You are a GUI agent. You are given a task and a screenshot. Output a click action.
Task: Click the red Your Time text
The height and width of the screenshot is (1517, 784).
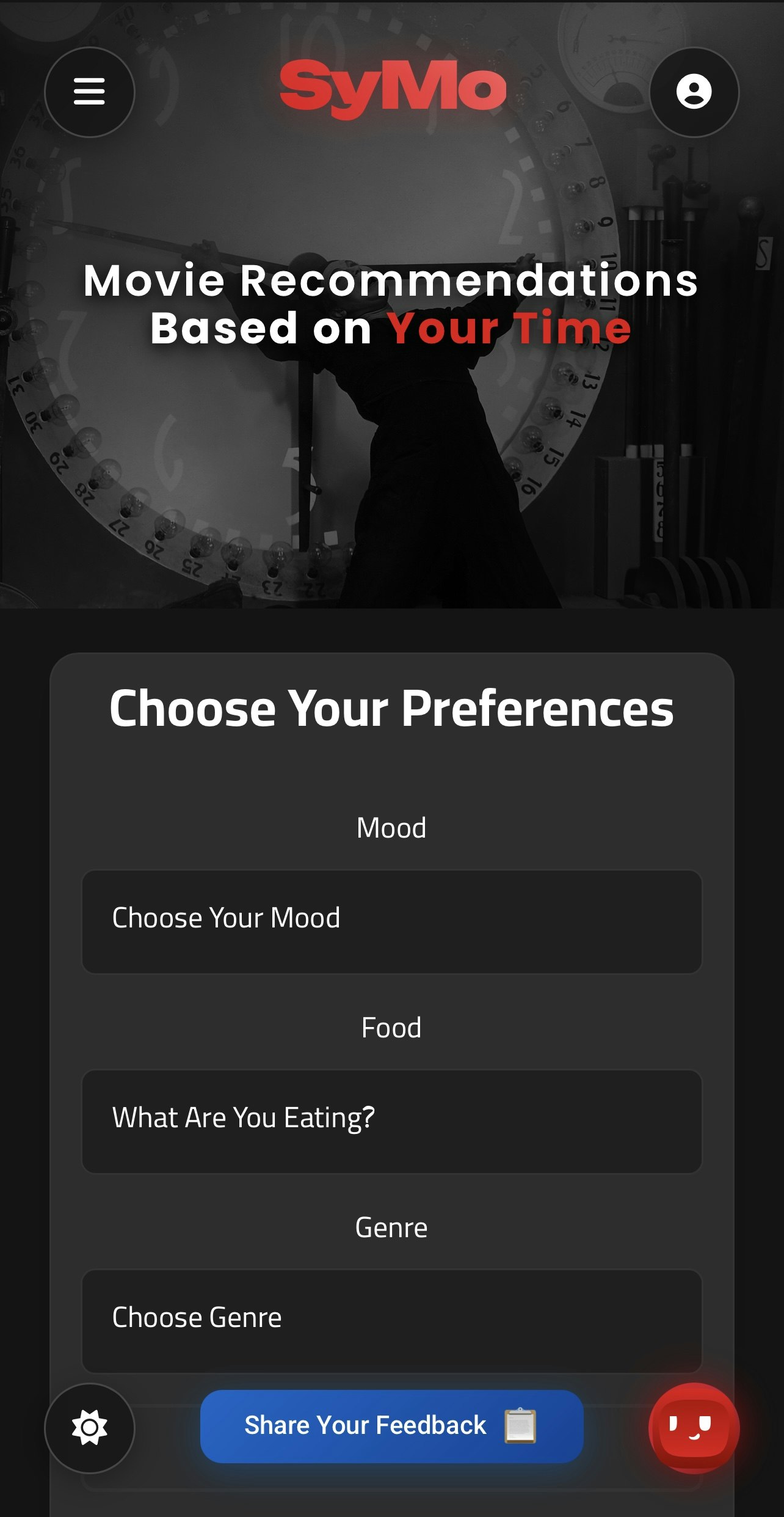(510, 328)
